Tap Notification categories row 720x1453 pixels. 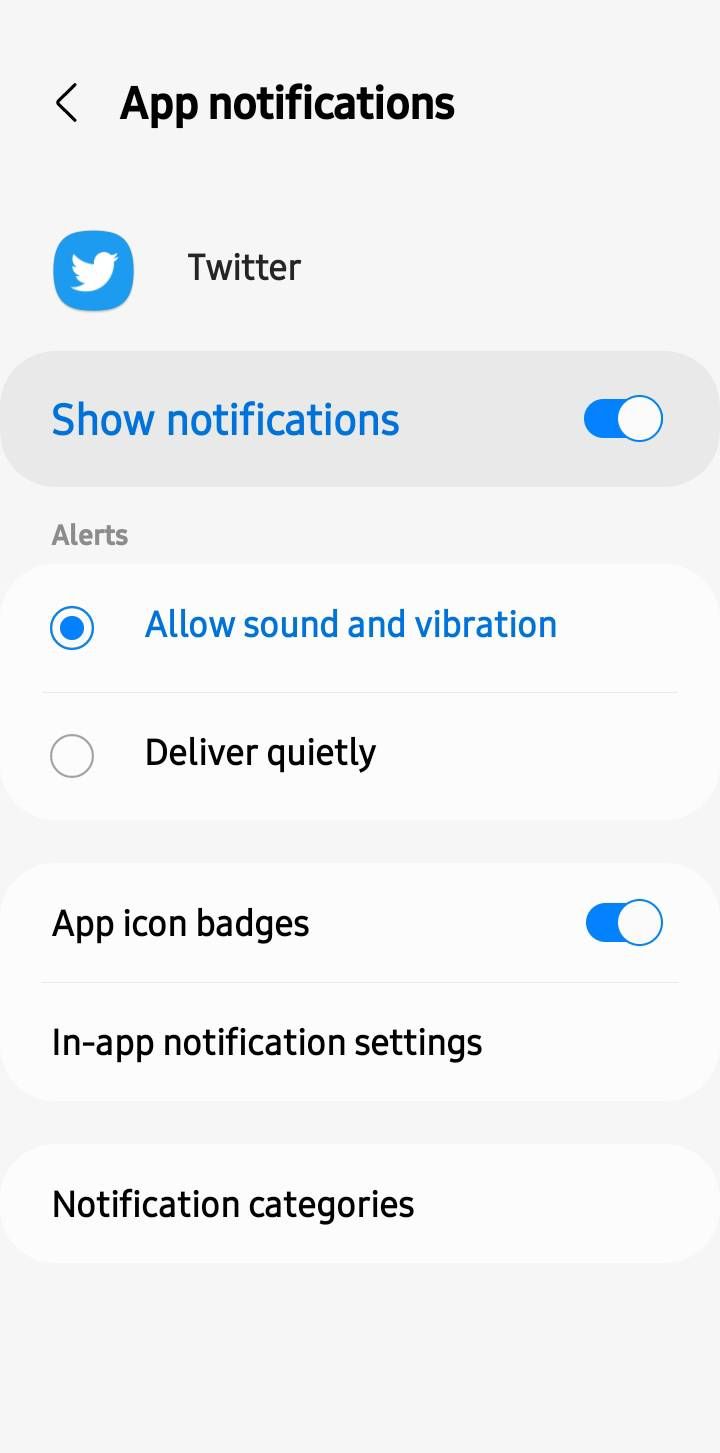pyautogui.click(x=233, y=1203)
